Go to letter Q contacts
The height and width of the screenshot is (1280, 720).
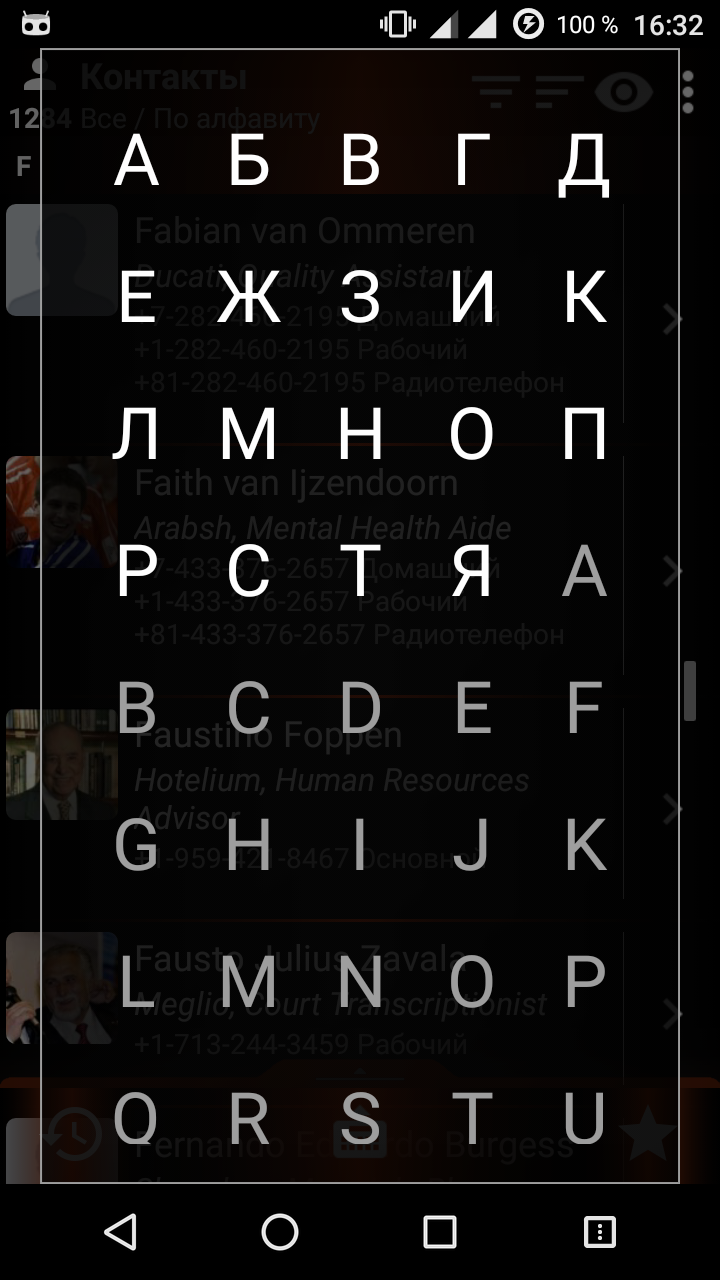click(x=136, y=1119)
